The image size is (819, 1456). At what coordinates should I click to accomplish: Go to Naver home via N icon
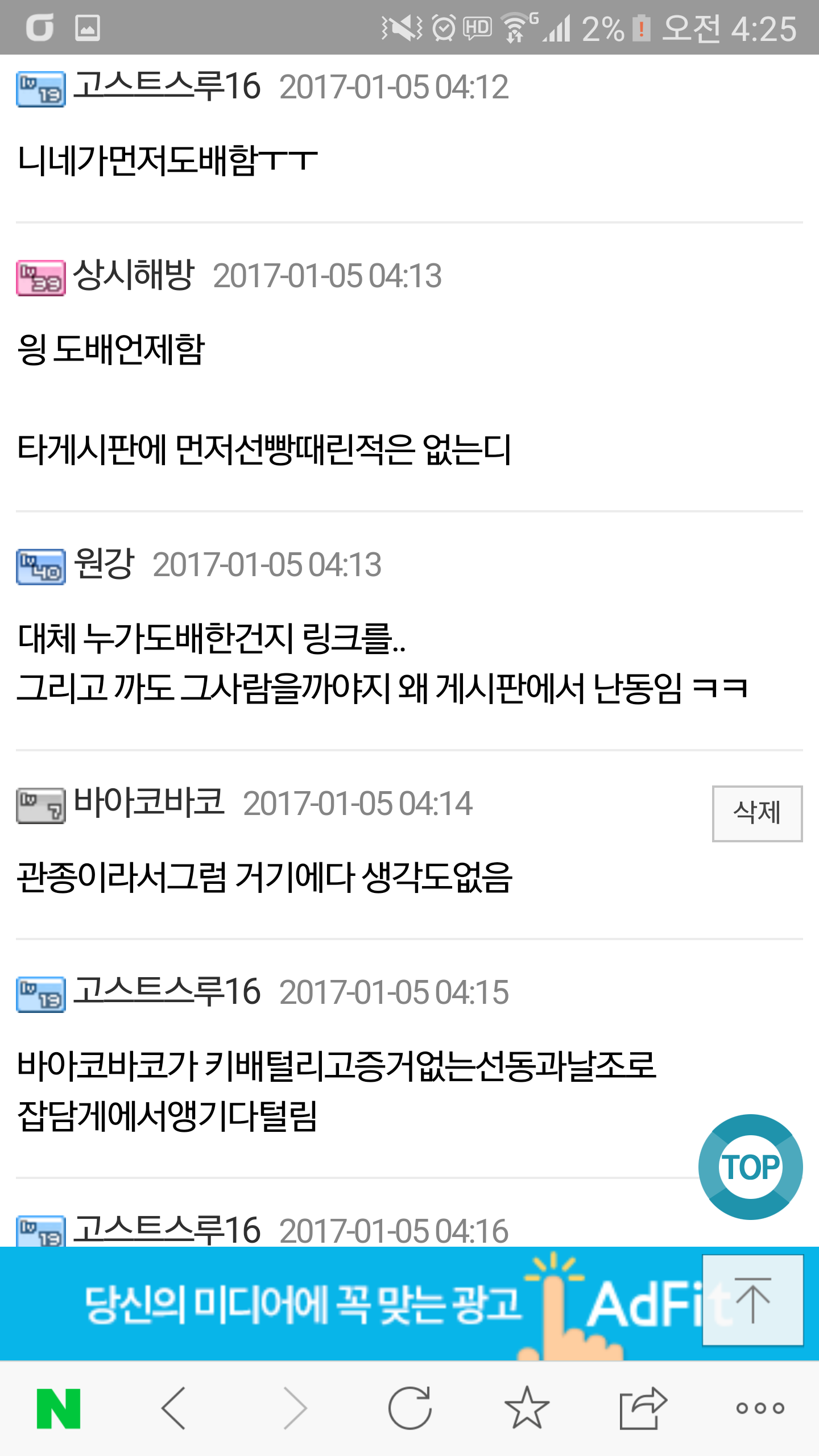pyautogui.click(x=59, y=1408)
